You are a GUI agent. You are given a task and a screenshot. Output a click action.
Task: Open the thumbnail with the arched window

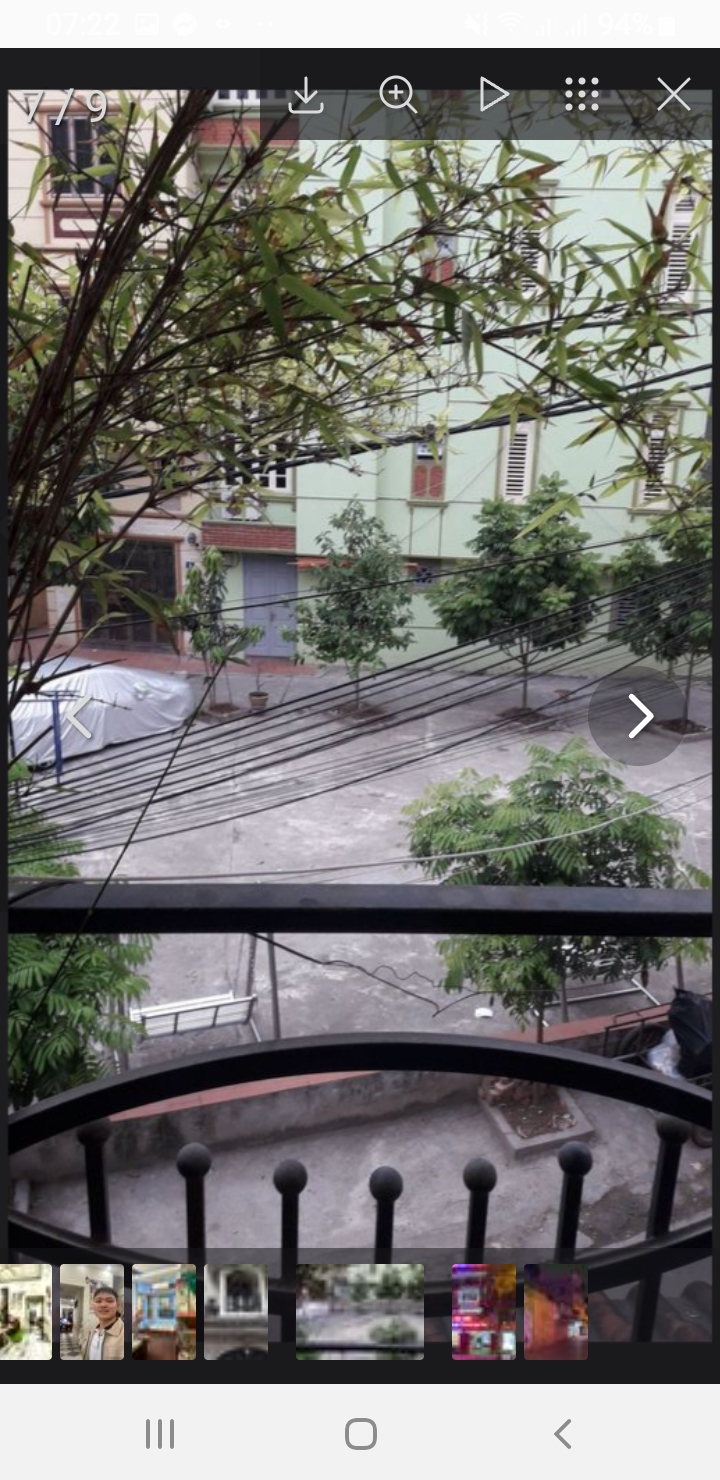coord(236,1311)
